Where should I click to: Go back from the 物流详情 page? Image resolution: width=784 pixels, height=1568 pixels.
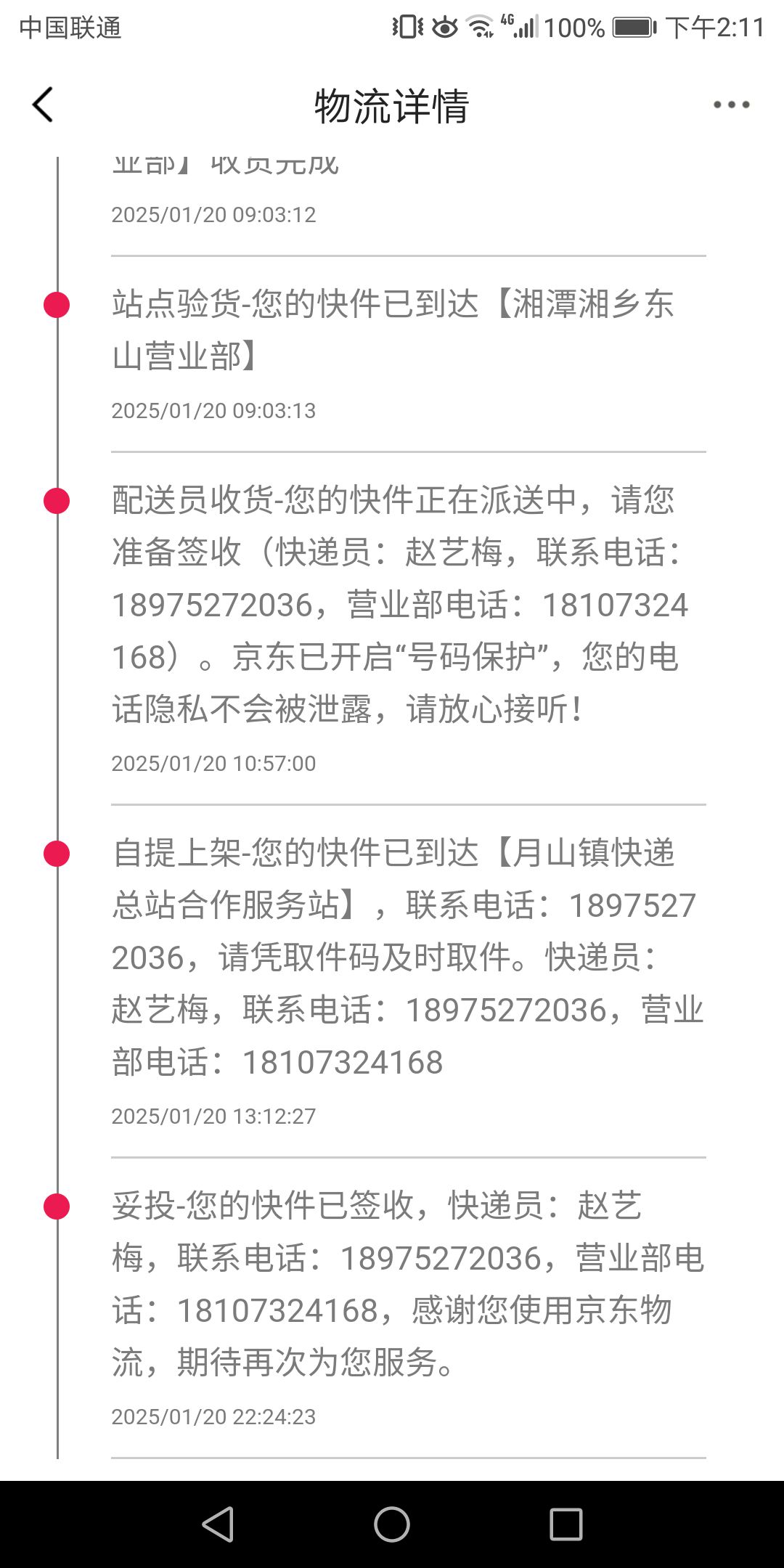(43, 105)
